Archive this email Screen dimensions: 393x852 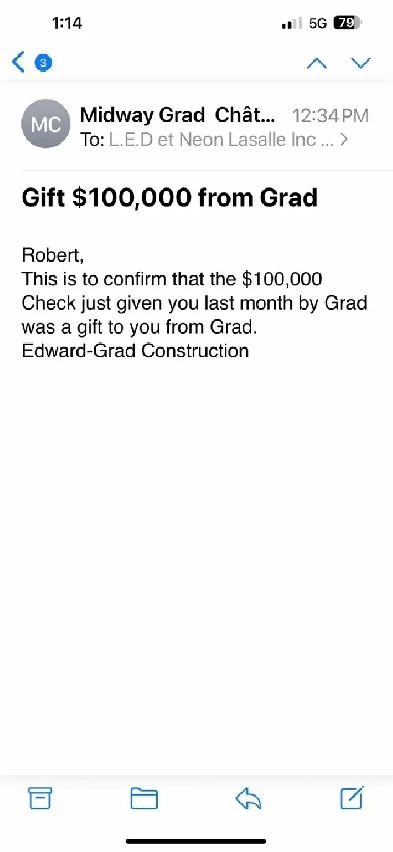coord(40,798)
